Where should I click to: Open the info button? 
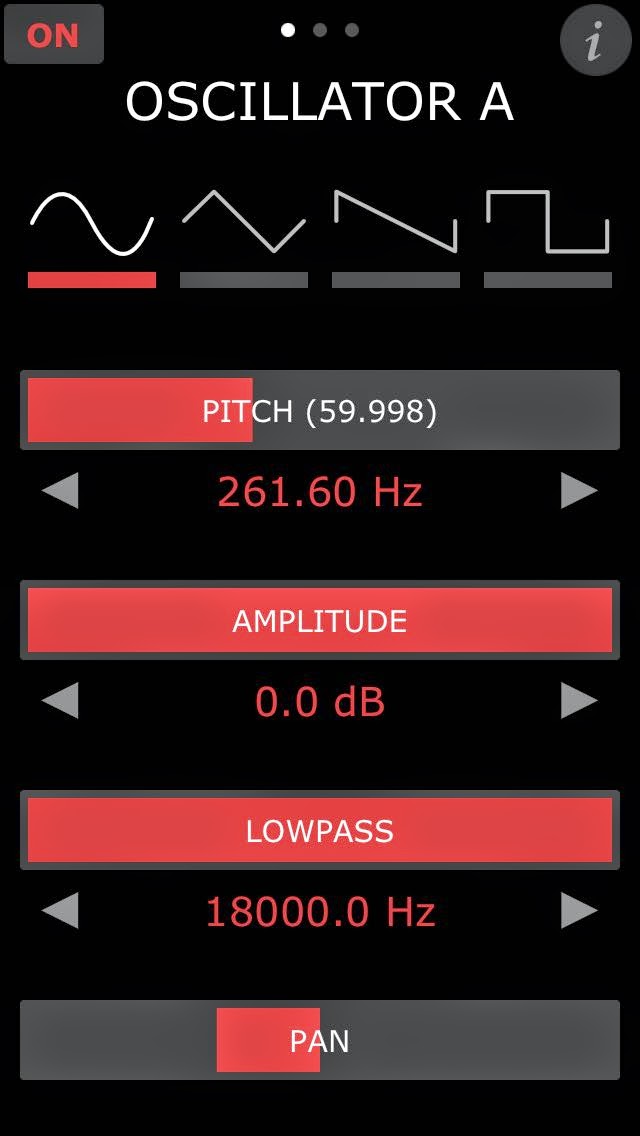pos(595,42)
